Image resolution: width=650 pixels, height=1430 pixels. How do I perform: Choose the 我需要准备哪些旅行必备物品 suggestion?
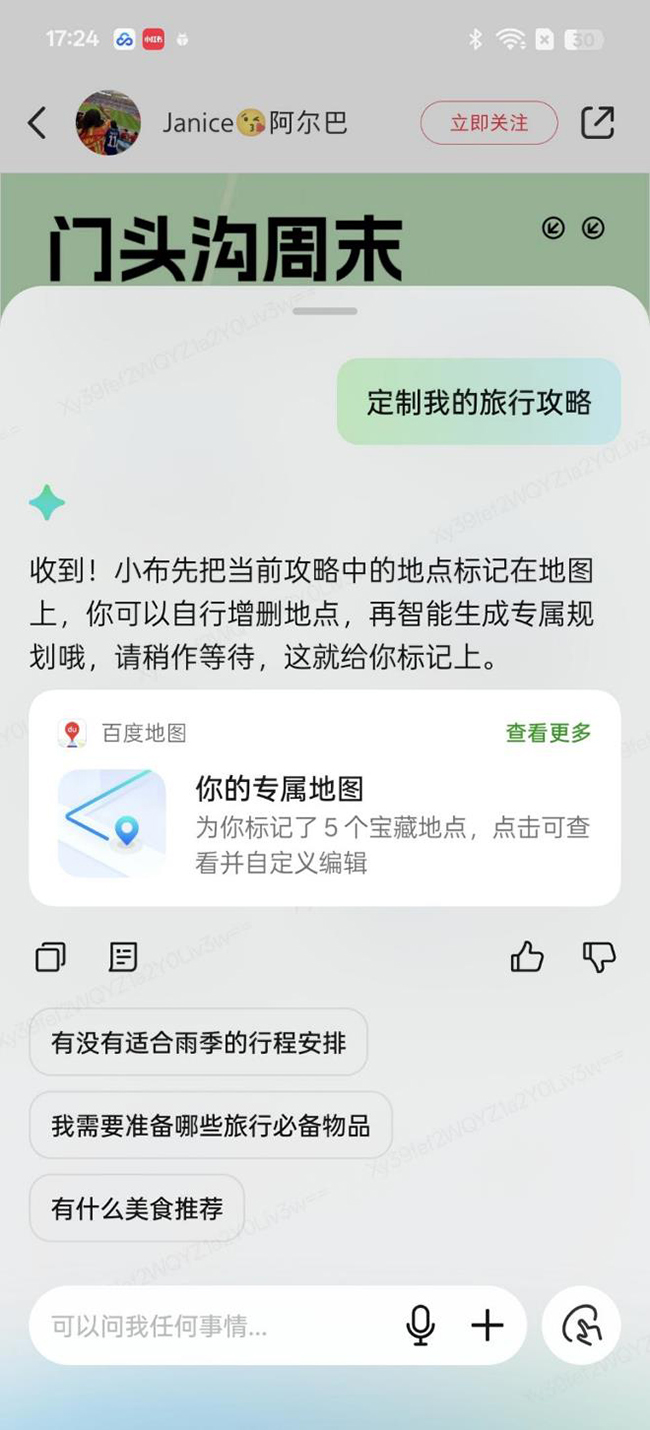point(210,1126)
